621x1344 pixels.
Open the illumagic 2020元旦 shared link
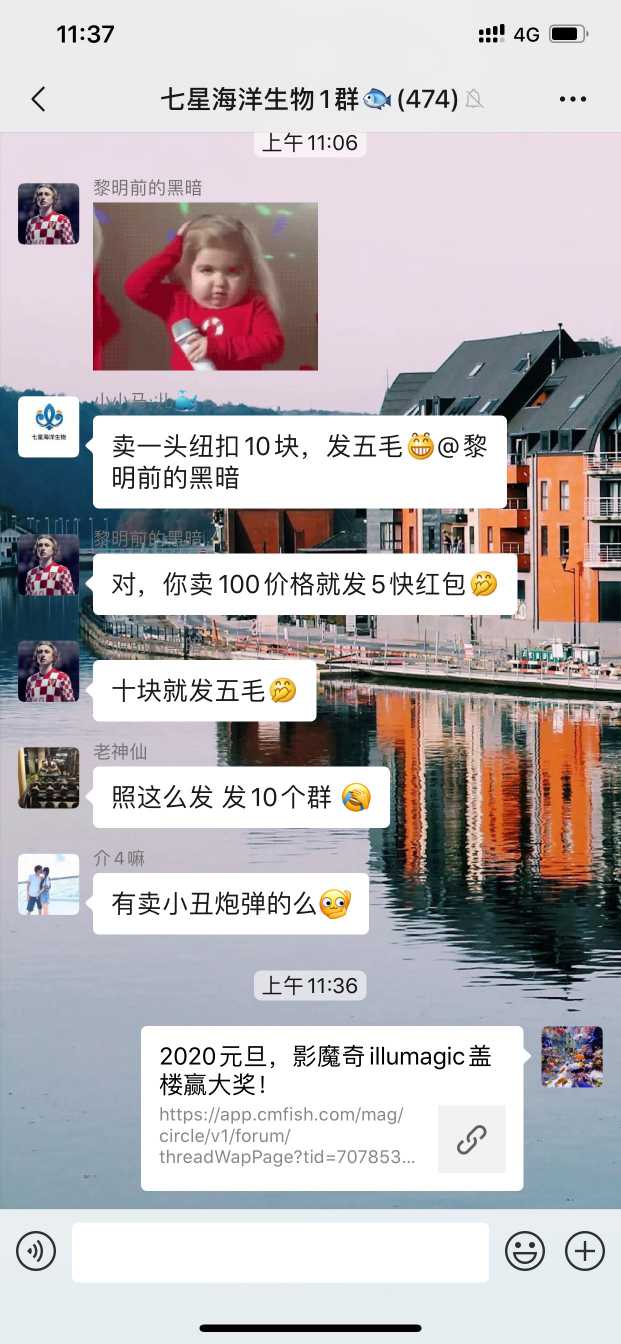tap(331, 1108)
